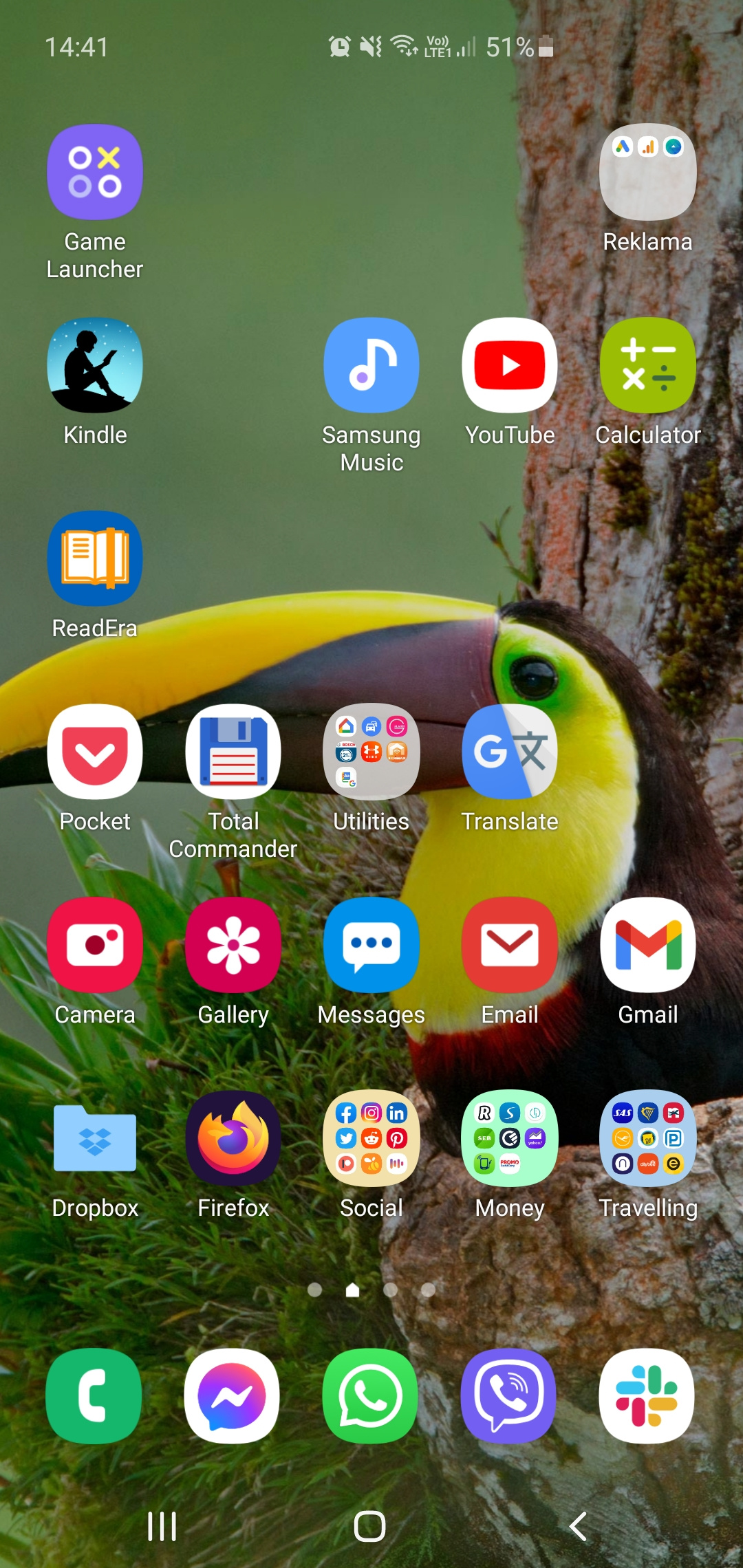The width and height of the screenshot is (743, 1568).
Task: Open Firefox browser
Action: pos(233,1138)
